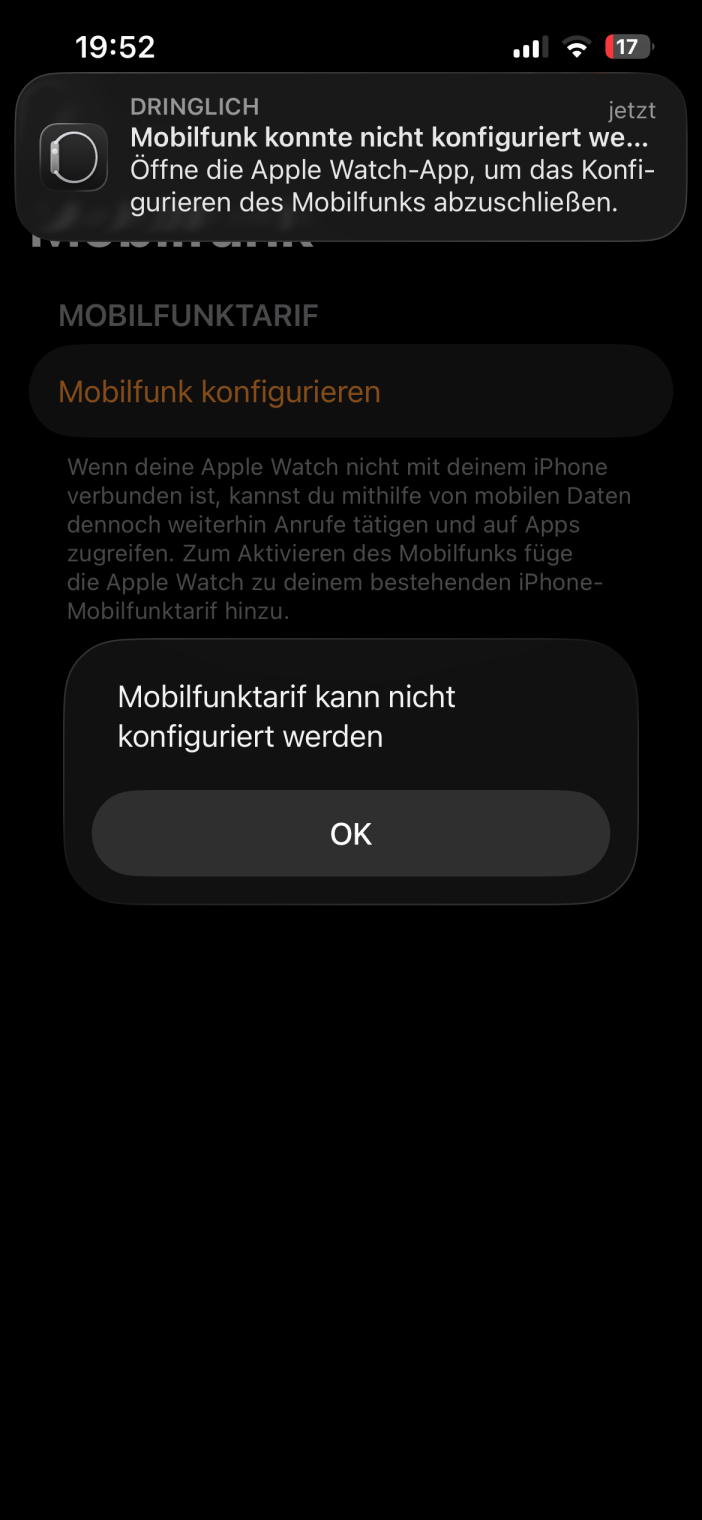This screenshot has width=702, height=1520.
Task: Confirm the error dialog with OK
Action: click(350, 833)
